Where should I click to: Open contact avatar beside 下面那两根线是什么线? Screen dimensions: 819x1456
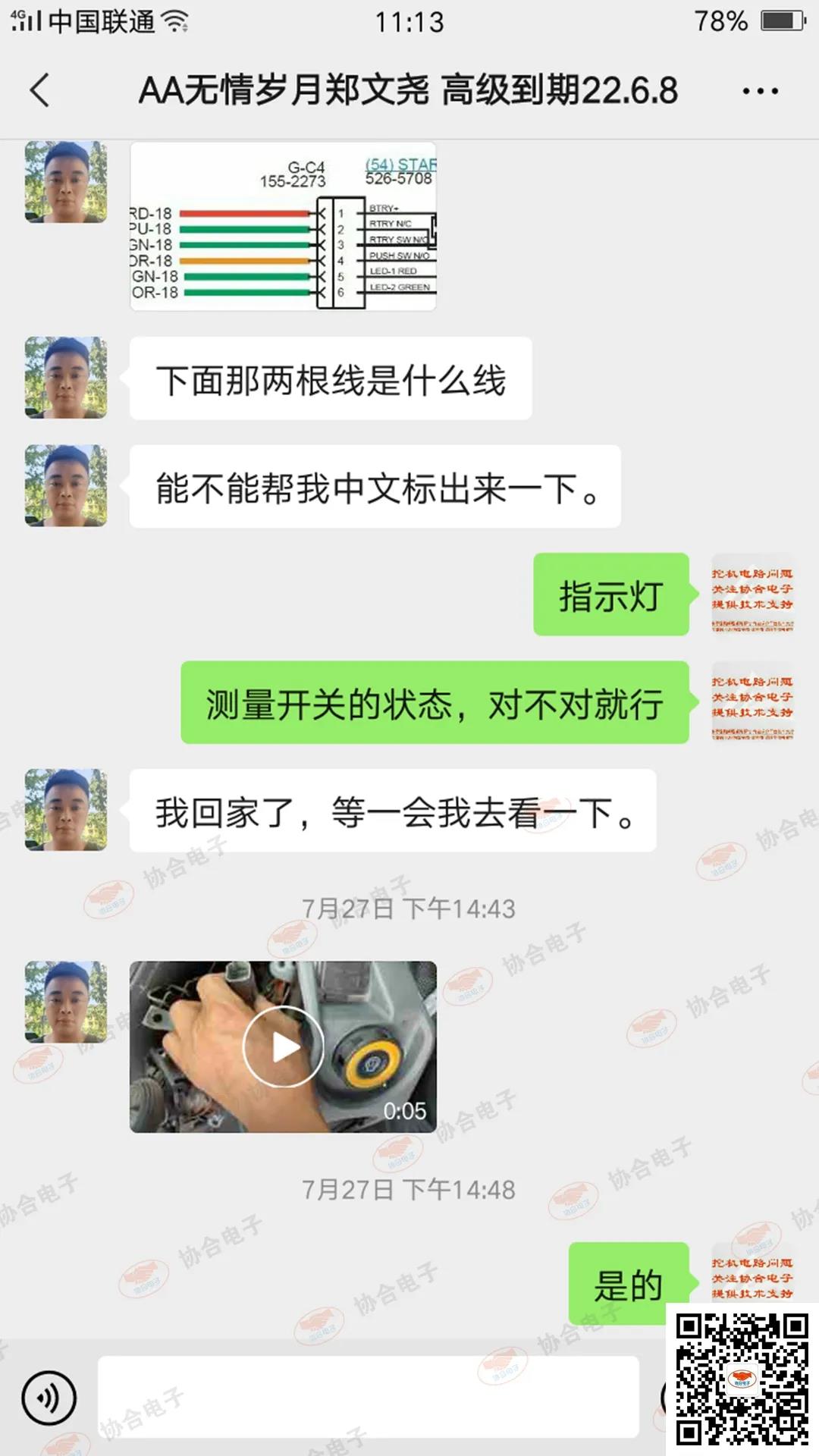coord(66,378)
